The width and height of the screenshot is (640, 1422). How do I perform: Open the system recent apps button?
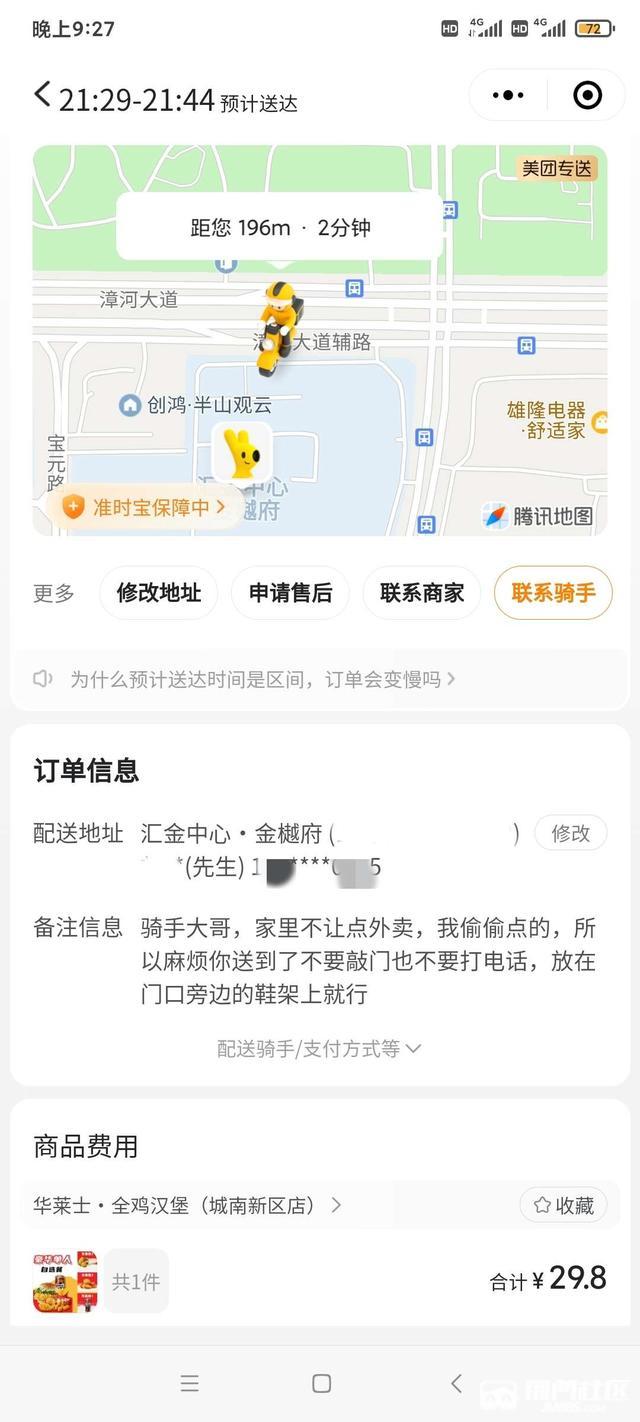[x=189, y=1383]
